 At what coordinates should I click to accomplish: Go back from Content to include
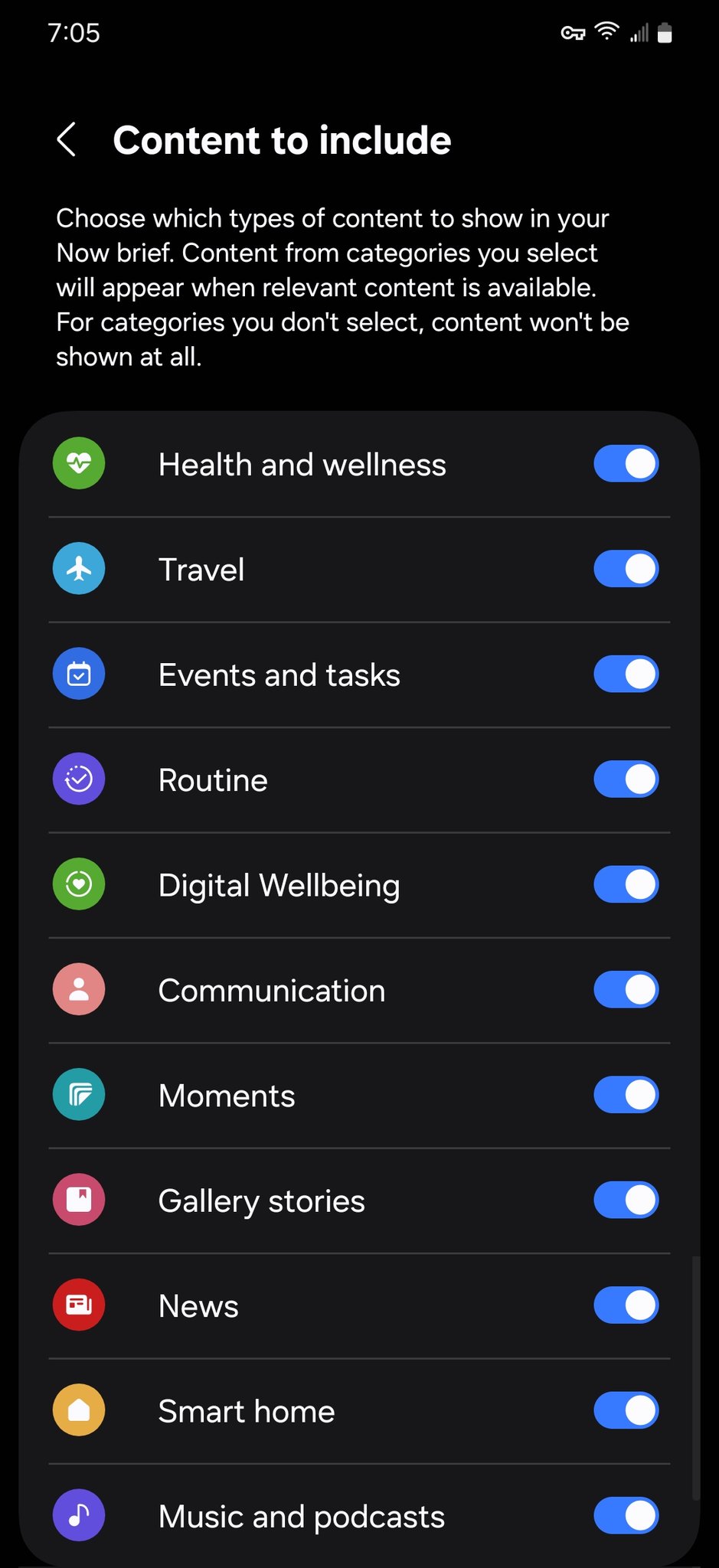click(67, 140)
